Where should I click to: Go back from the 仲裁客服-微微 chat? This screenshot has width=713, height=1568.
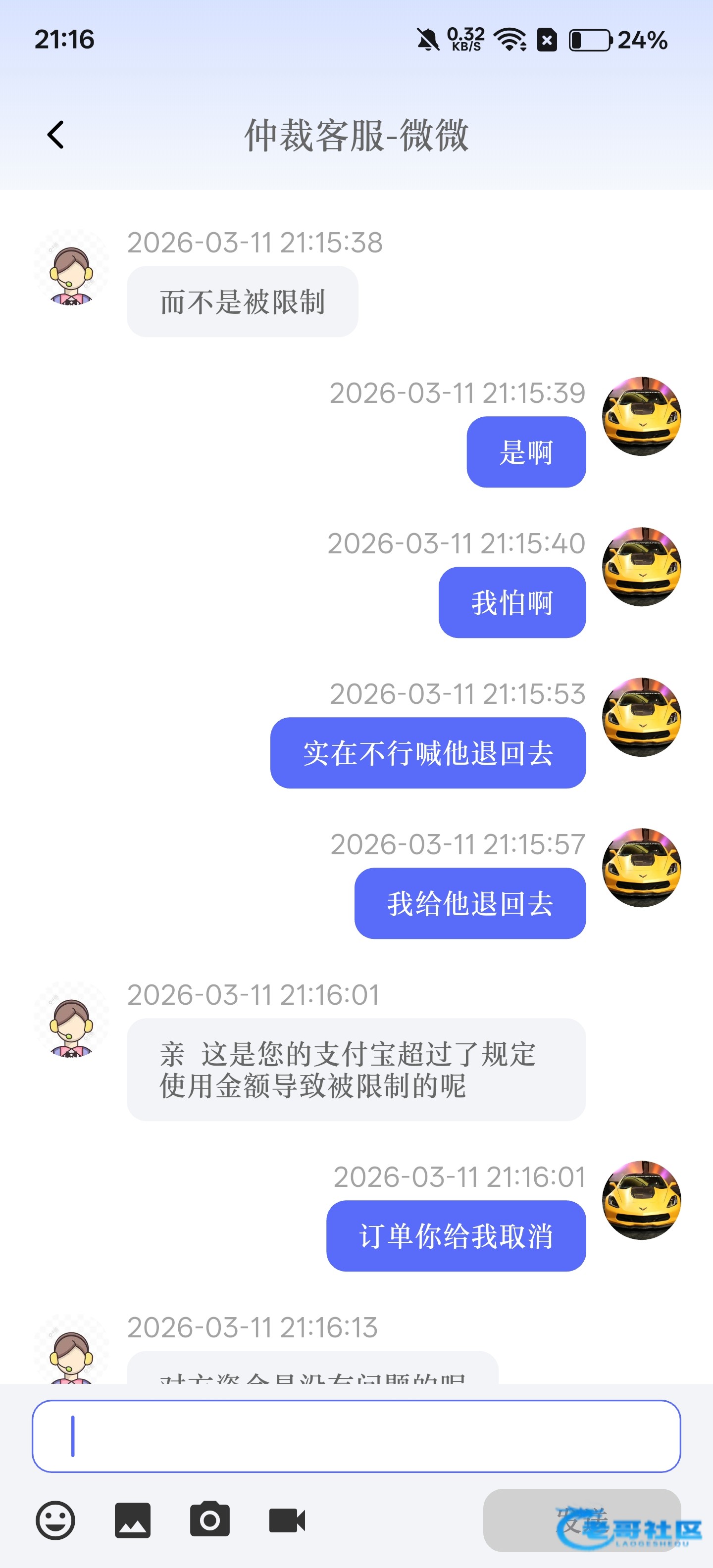click(x=55, y=135)
